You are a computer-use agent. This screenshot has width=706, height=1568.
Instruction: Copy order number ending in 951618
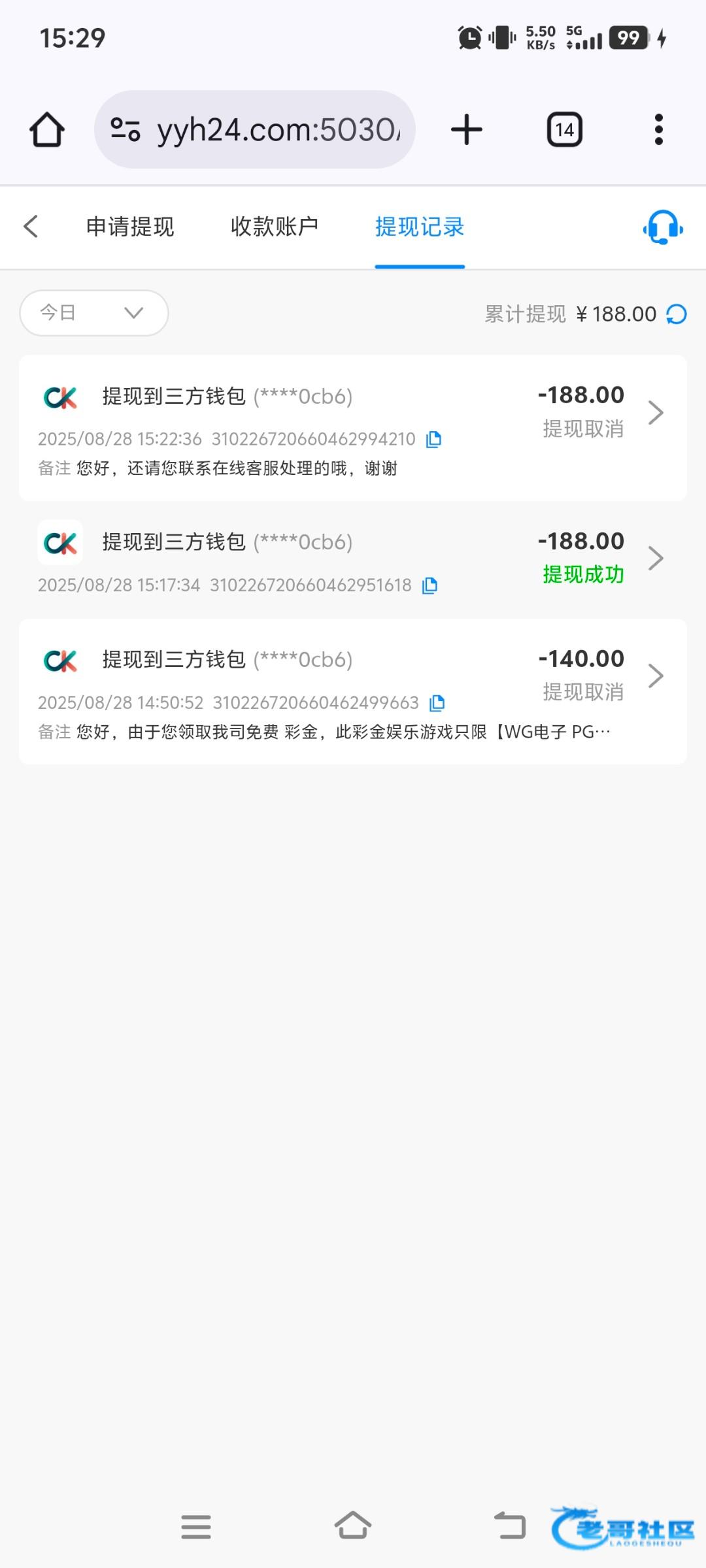429,585
